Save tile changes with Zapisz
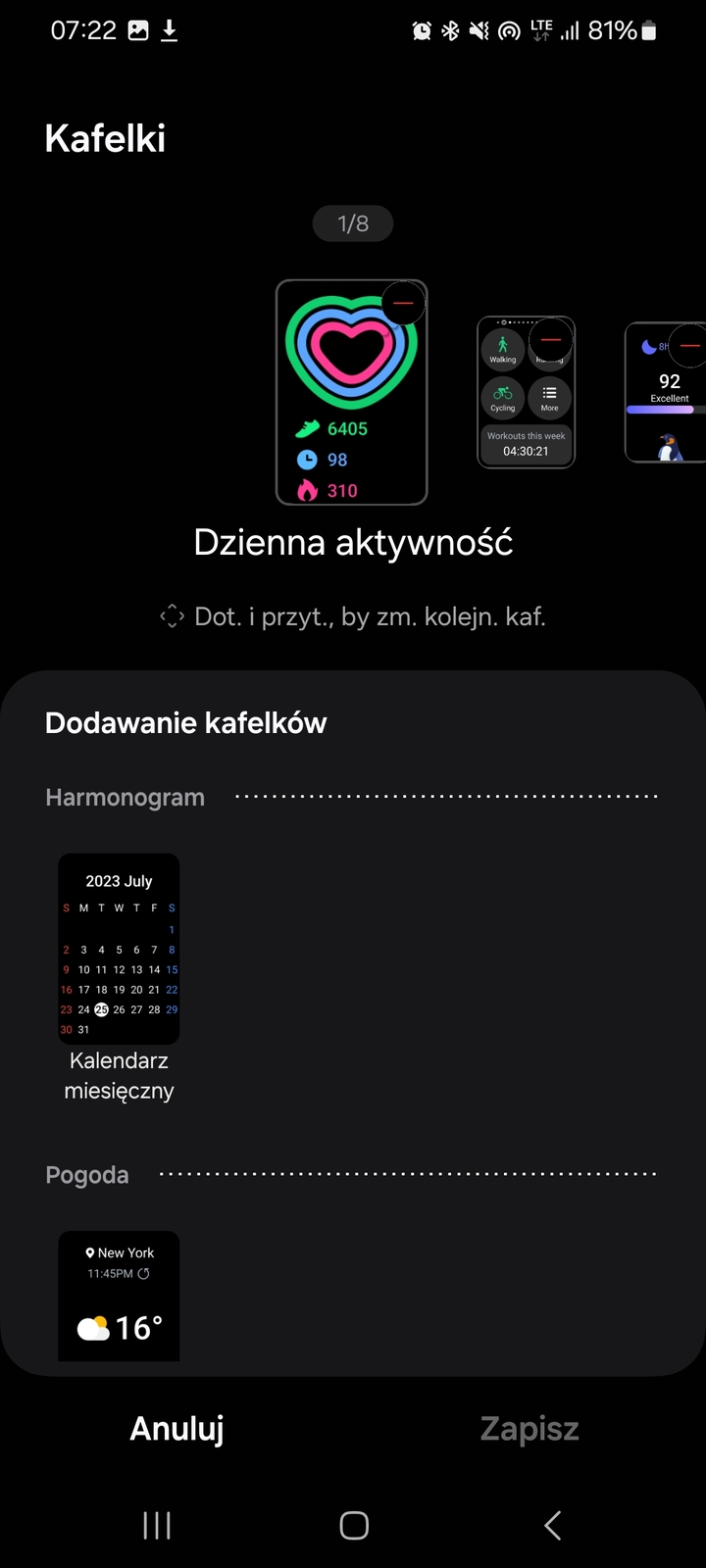This screenshot has width=706, height=1568. tap(529, 1428)
